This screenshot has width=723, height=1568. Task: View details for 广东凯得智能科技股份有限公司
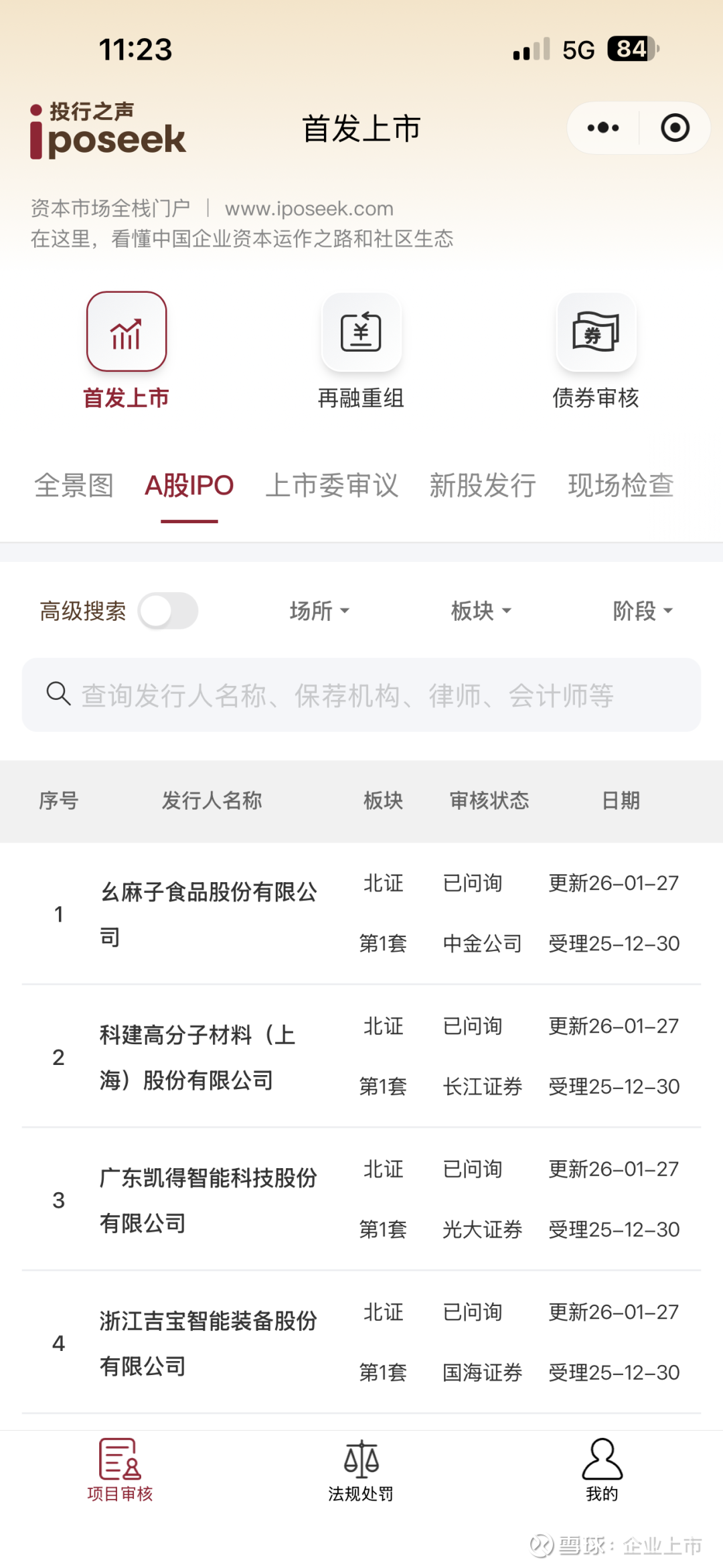208,1200
